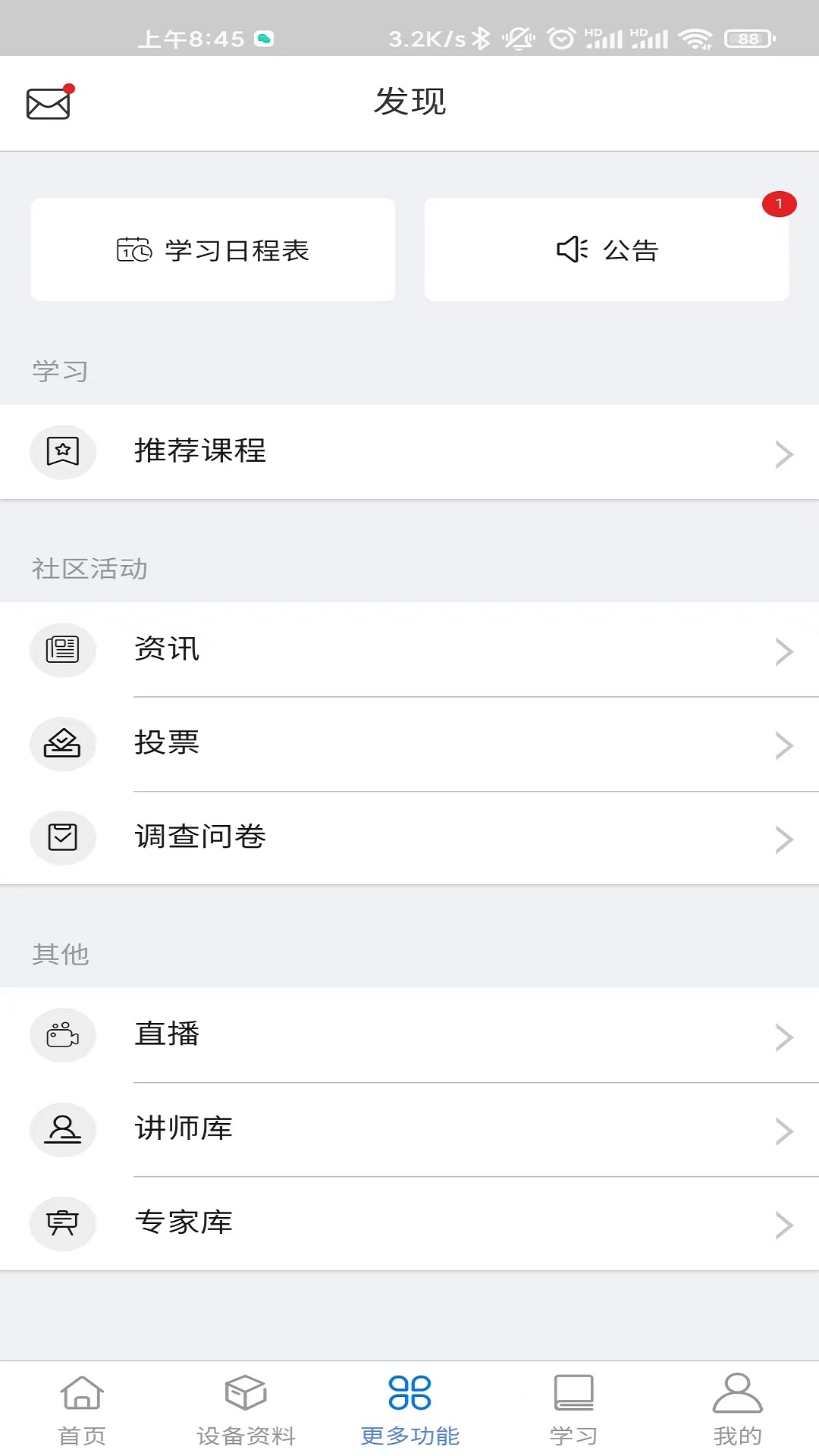819x1456 pixels.
Task: Open the 资讯 news row
Action: pyautogui.click(x=409, y=650)
